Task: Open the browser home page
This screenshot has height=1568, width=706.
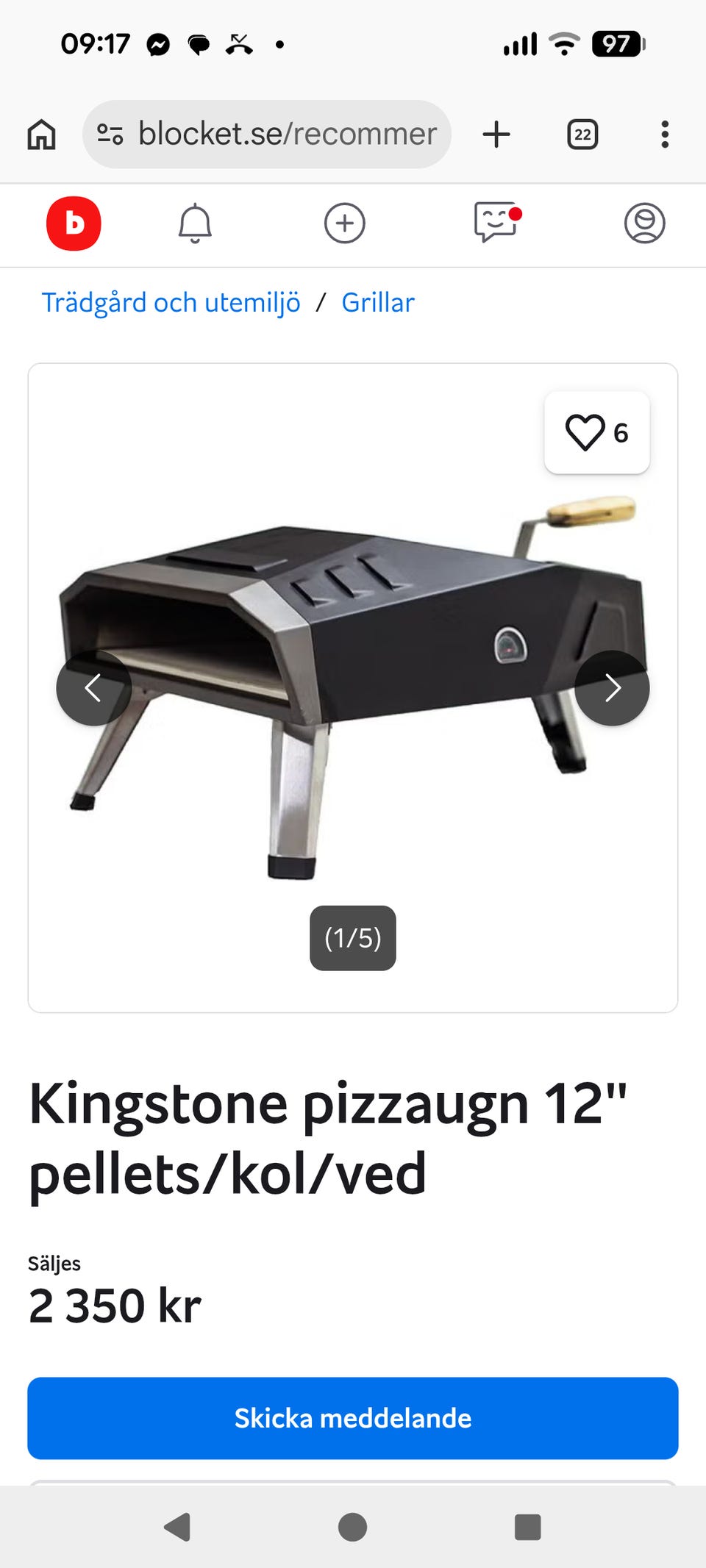Action: point(41,135)
